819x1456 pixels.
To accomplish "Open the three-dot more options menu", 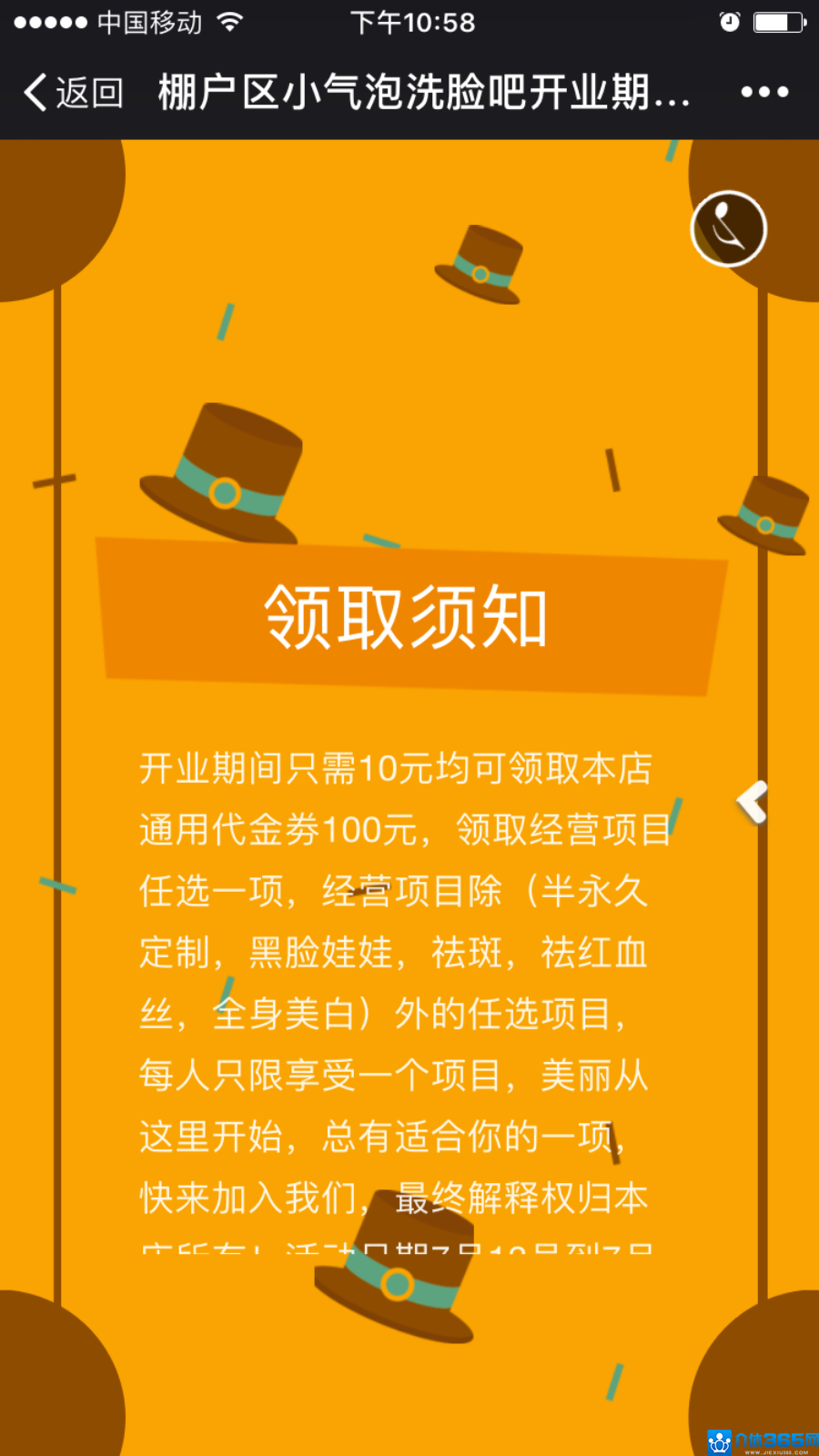I will [764, 92].
